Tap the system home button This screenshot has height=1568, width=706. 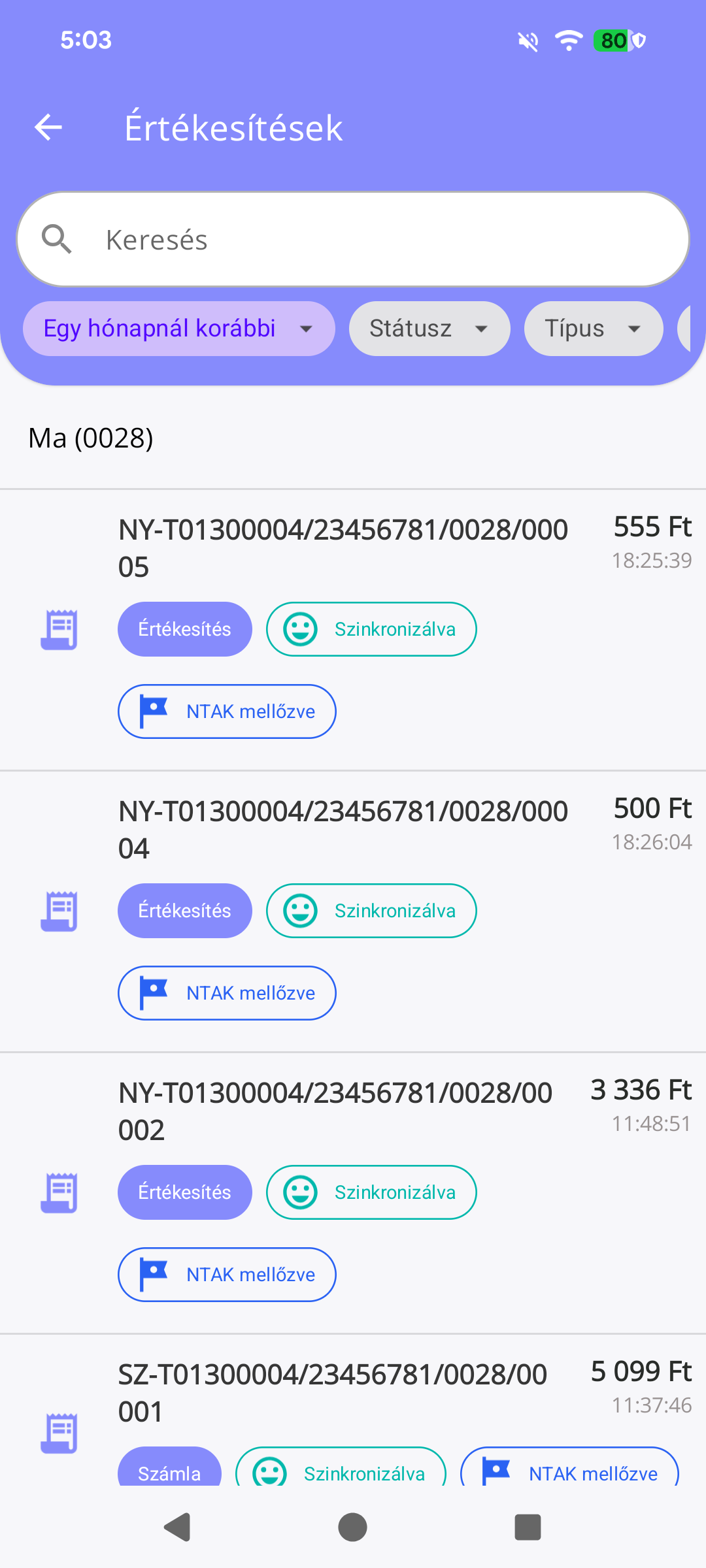[352, 1527]
